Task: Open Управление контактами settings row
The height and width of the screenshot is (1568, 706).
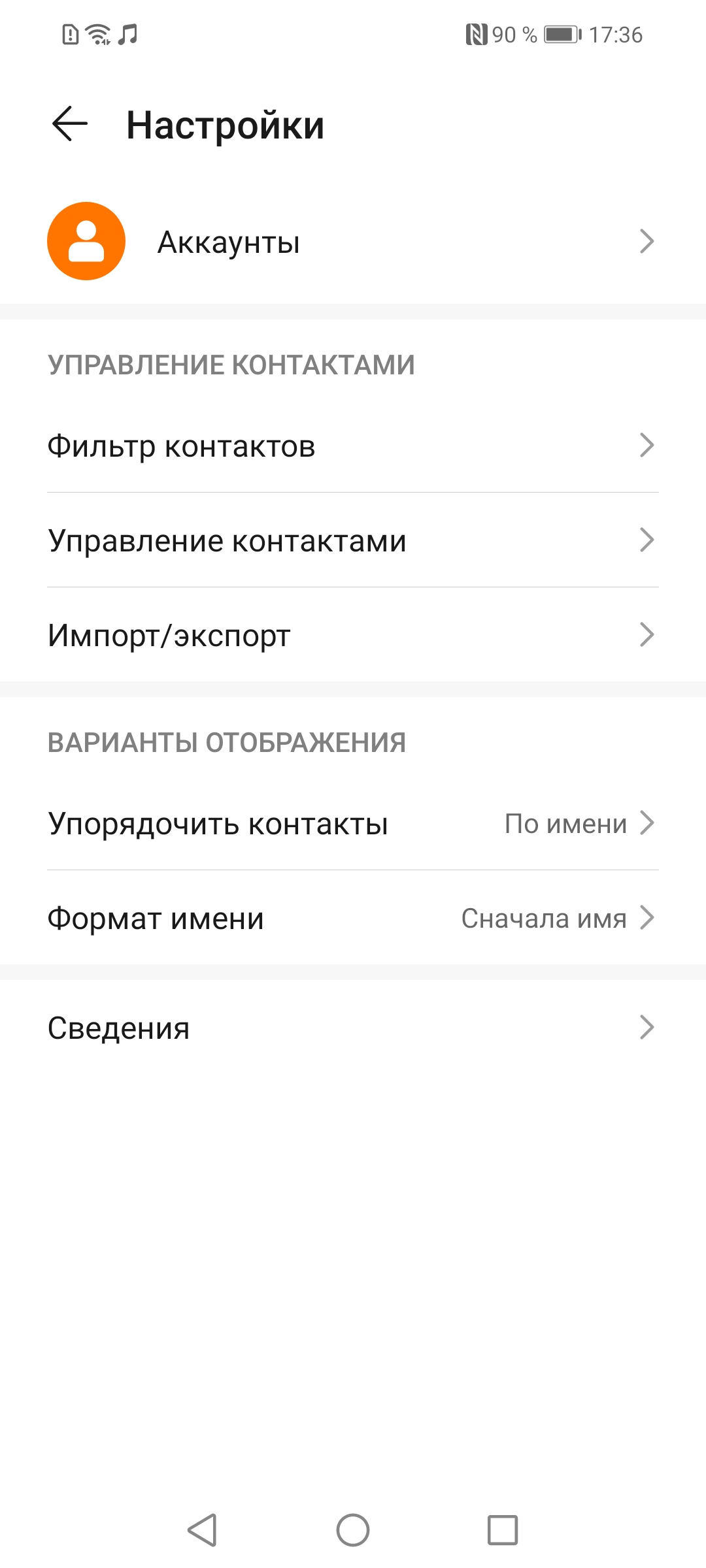Action: point(353,541)
